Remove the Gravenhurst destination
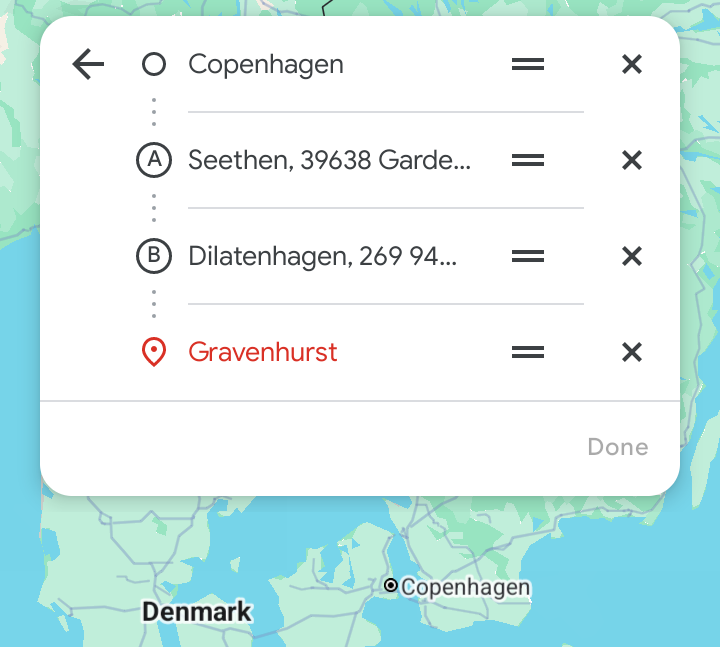This screenshot has height=647, width=720. (631, 352)
